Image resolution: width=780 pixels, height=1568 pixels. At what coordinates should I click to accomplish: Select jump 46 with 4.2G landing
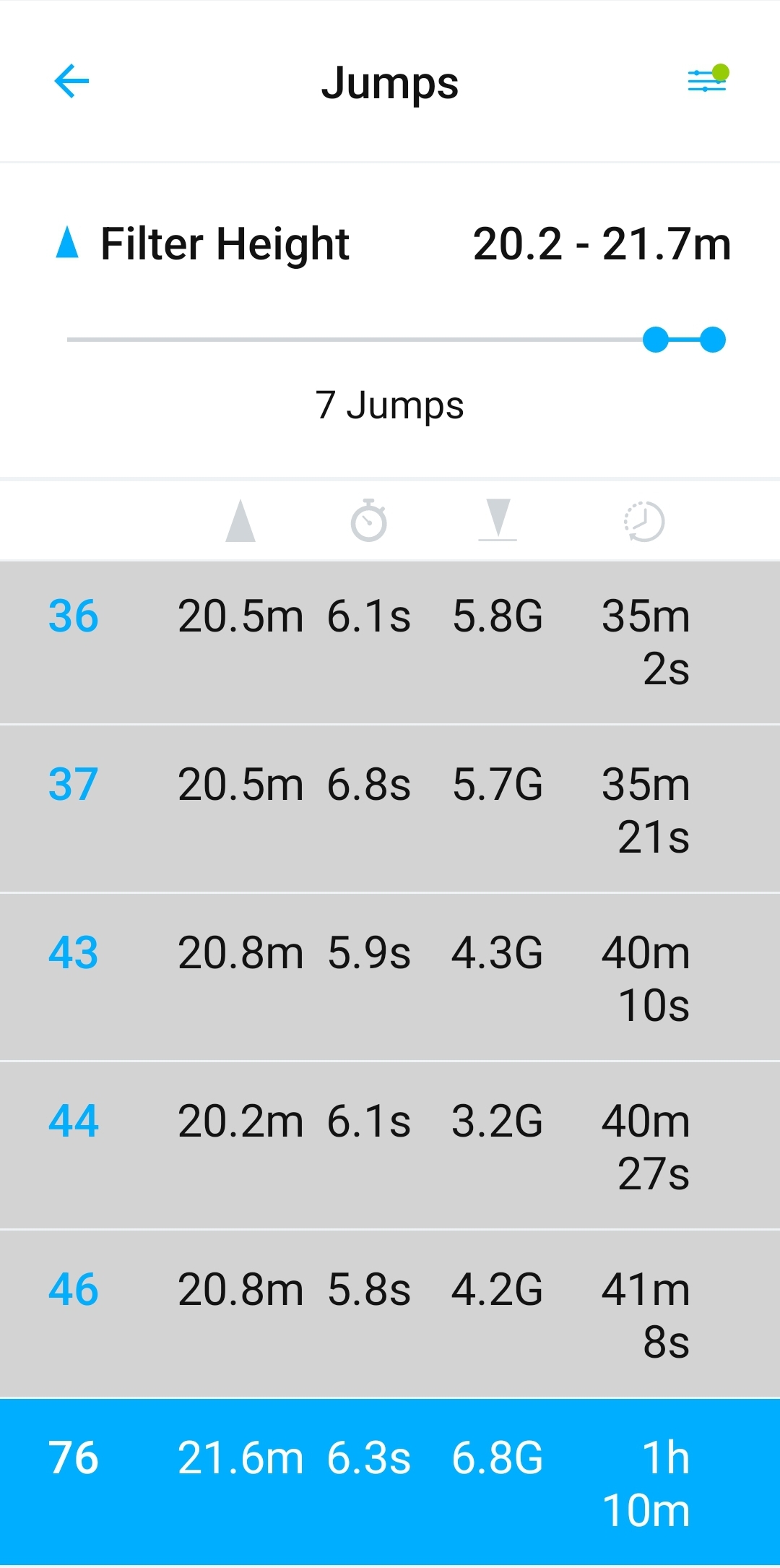pyautogui.click(x=390, y=1314)
